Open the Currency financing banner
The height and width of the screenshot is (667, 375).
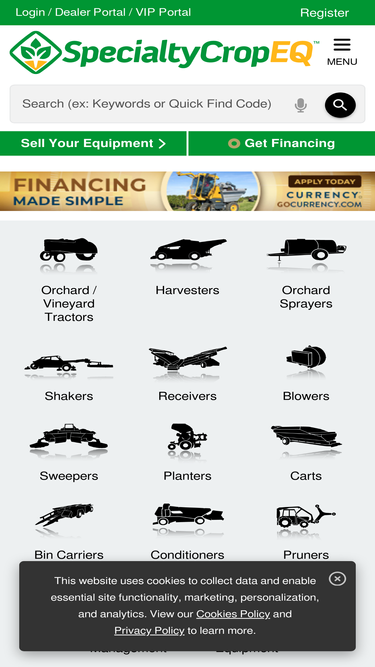(x=188, y=191)
